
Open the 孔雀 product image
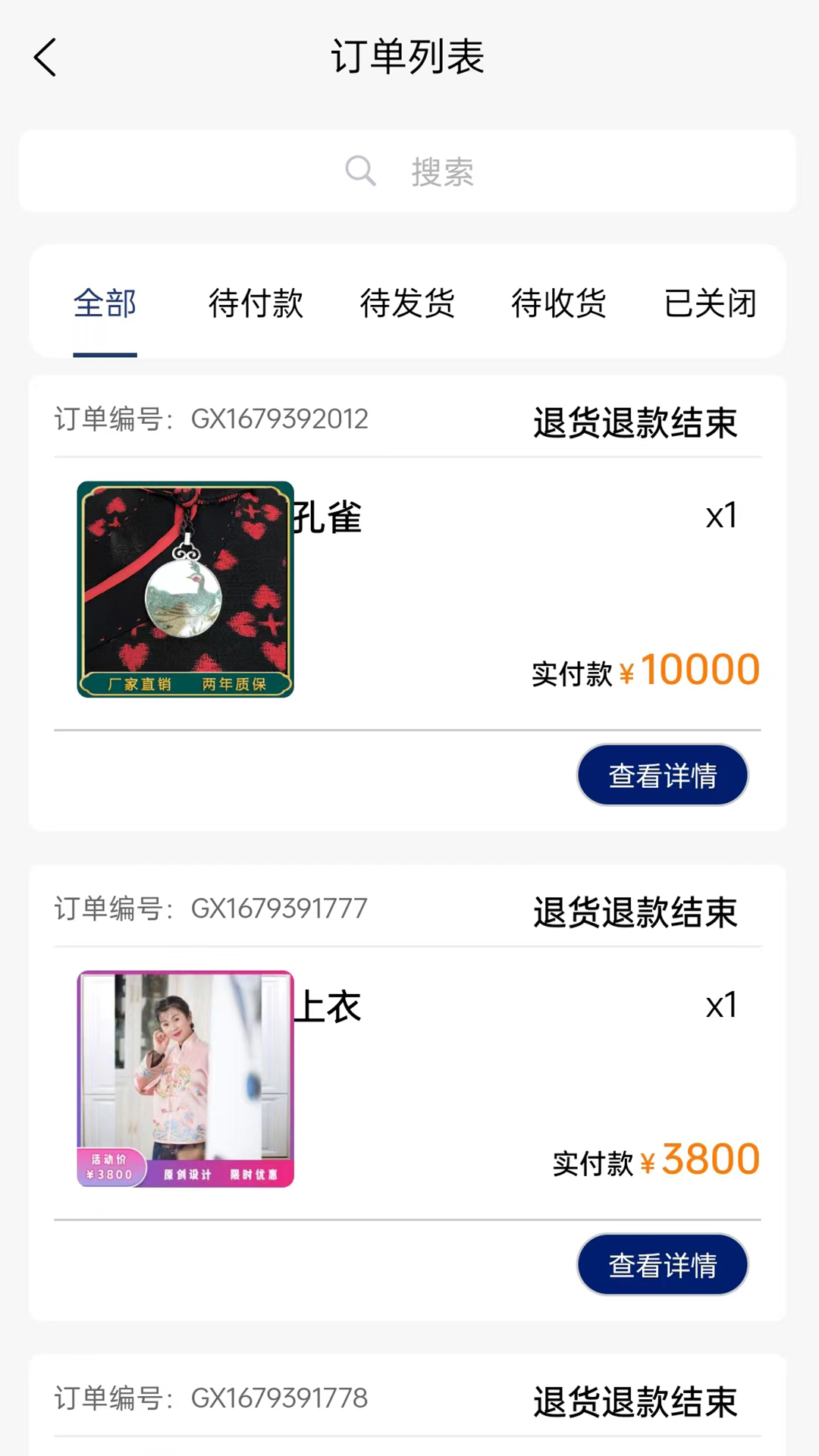[186, 589]
